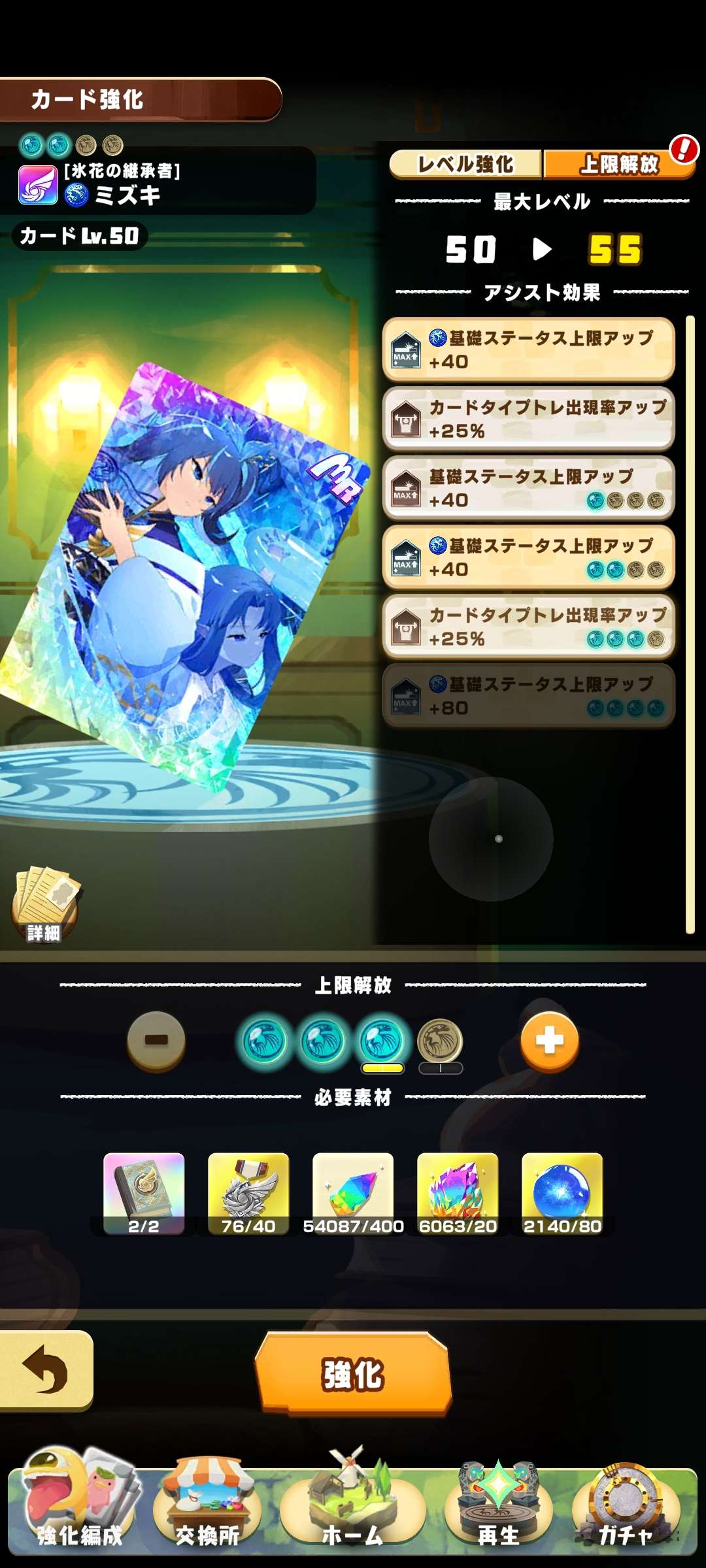View the book material showing 2/2
Screen dimensions: 706x1568
click(144, 1194)
